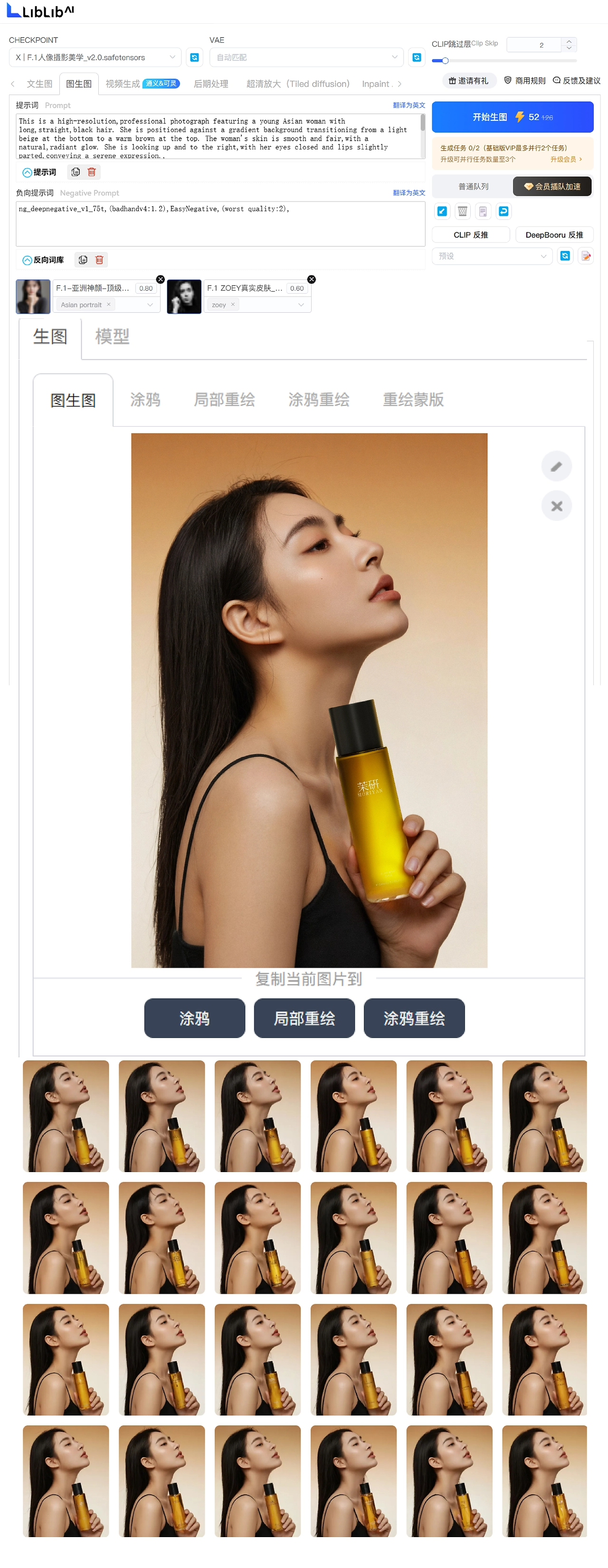608x1568 pixels.
Task: Copy image to 涂鸦重绘 via bottom button
Action: pyautogui.click(x=414, y=1019)
